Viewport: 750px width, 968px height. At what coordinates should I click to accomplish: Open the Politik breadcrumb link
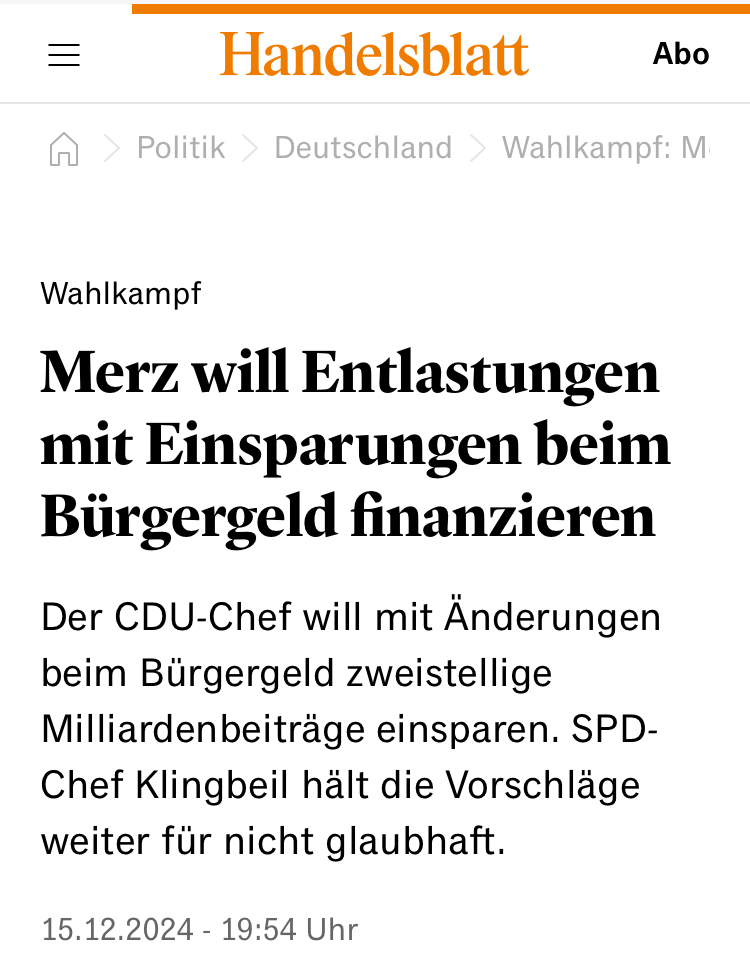coord(181,148)
